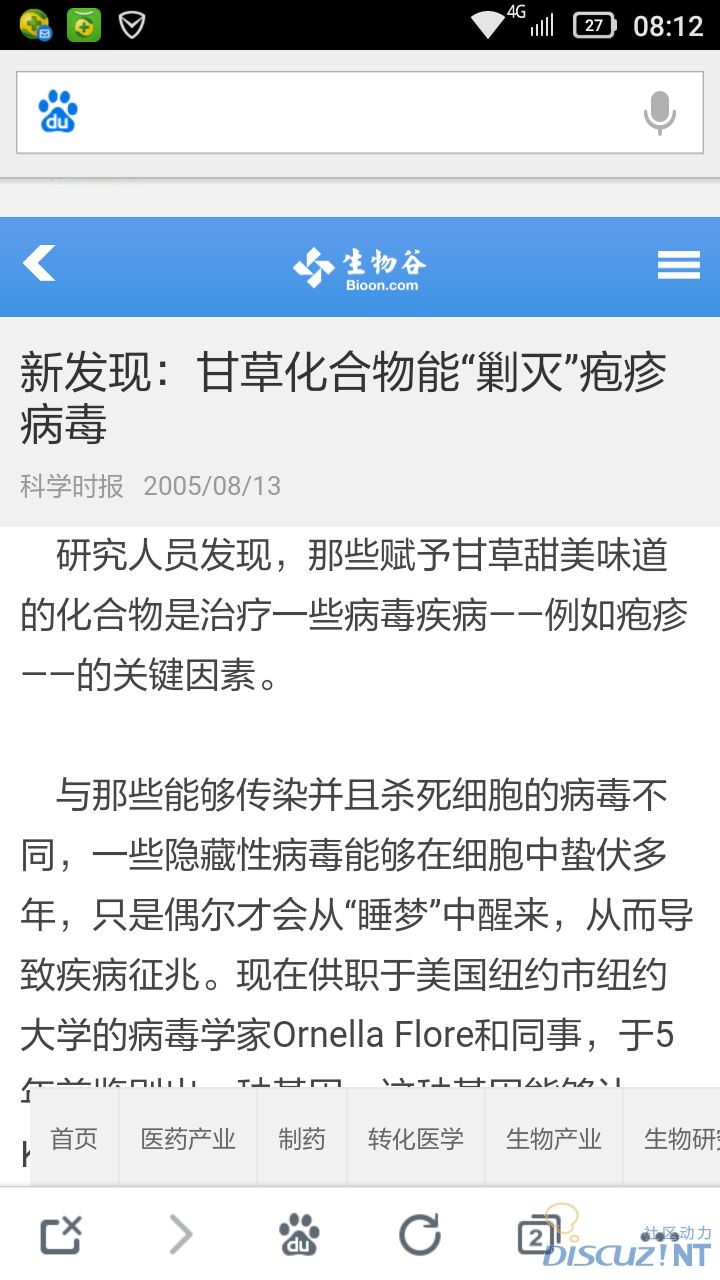
Task: Open the 转化医学 section
Action: click(416, 1138)
